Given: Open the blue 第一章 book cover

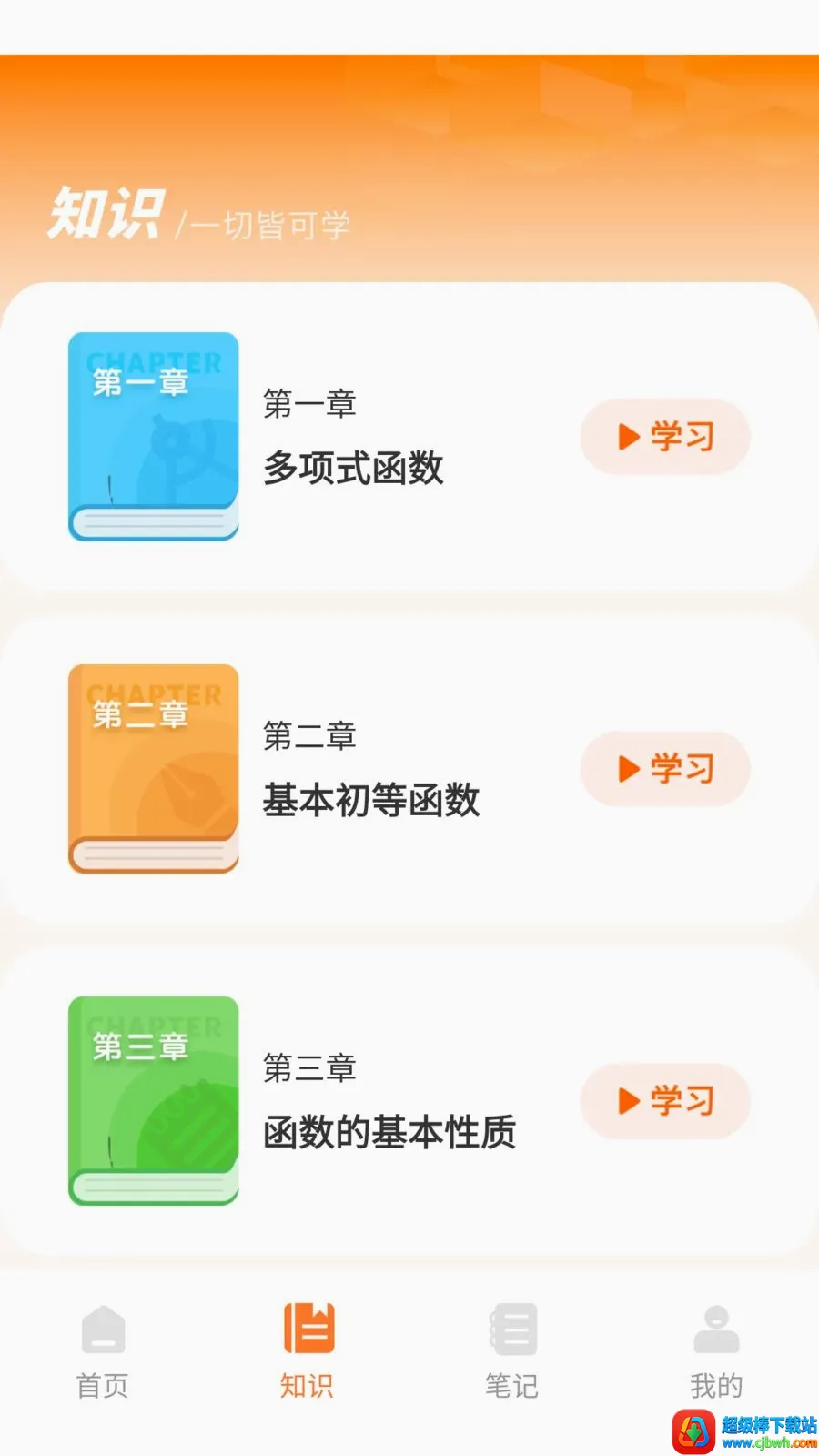Looking at the screenshot, I should pyautogui.click(x=154, y=437).
